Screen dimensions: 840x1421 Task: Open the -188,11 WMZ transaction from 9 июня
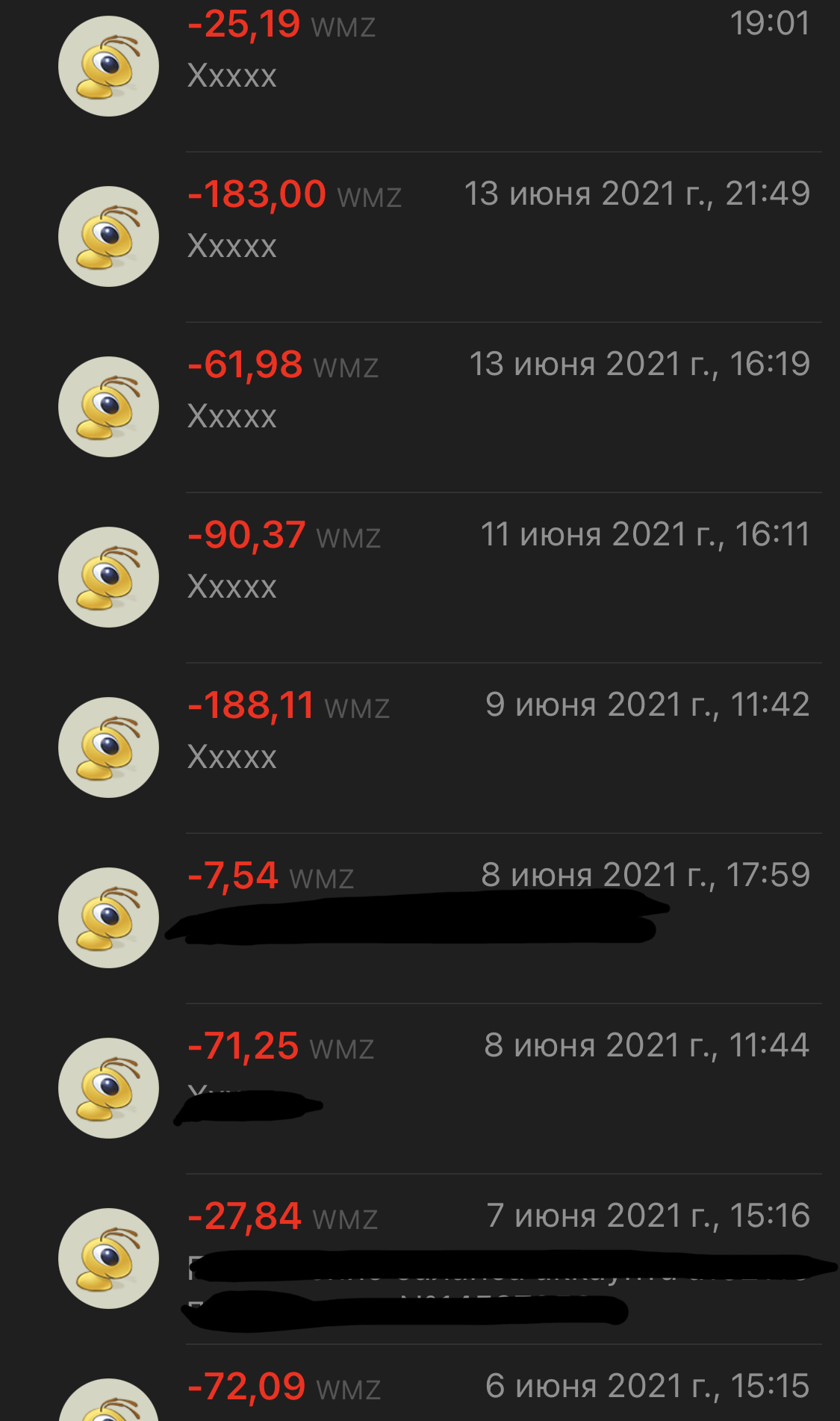[420, 749]
